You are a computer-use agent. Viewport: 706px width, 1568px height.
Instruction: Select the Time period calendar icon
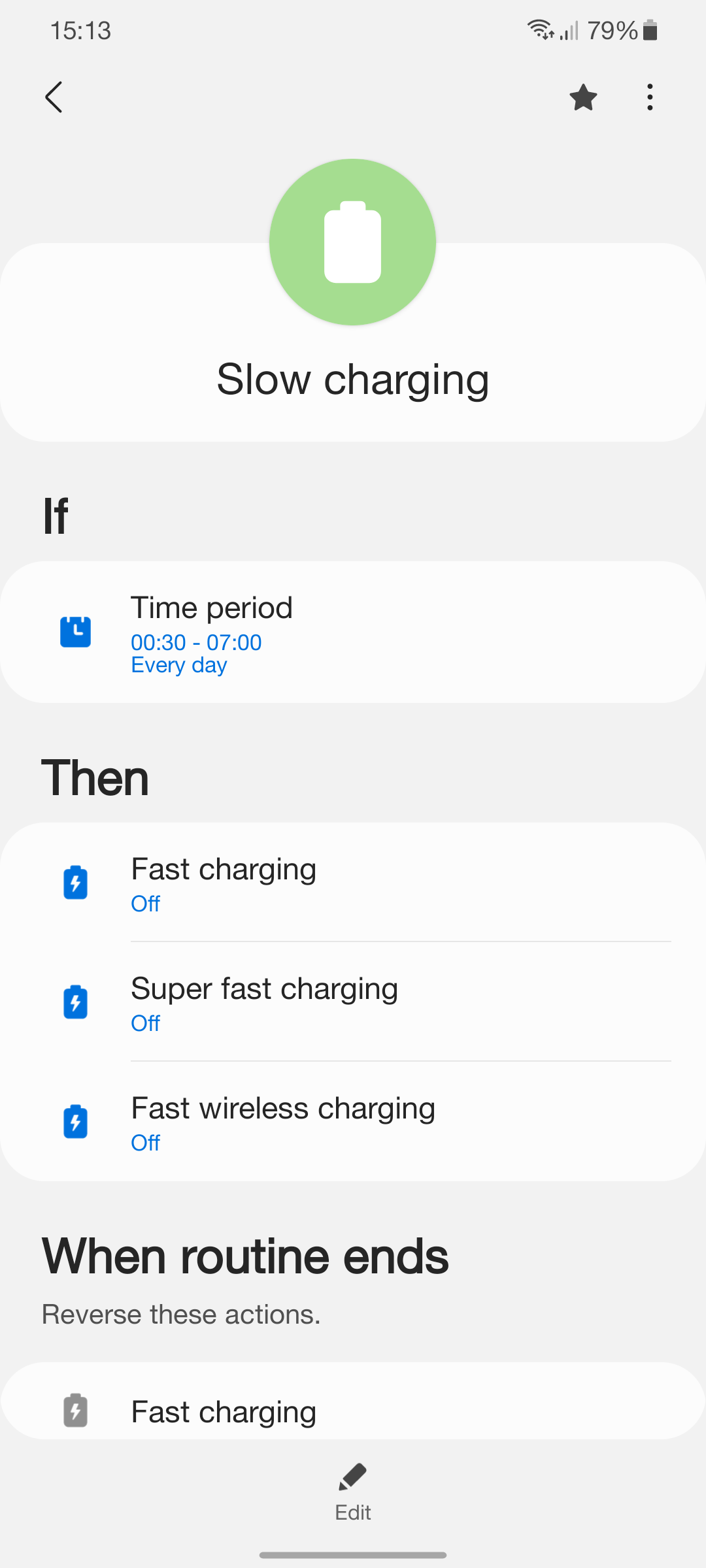(x=75, y=630)
